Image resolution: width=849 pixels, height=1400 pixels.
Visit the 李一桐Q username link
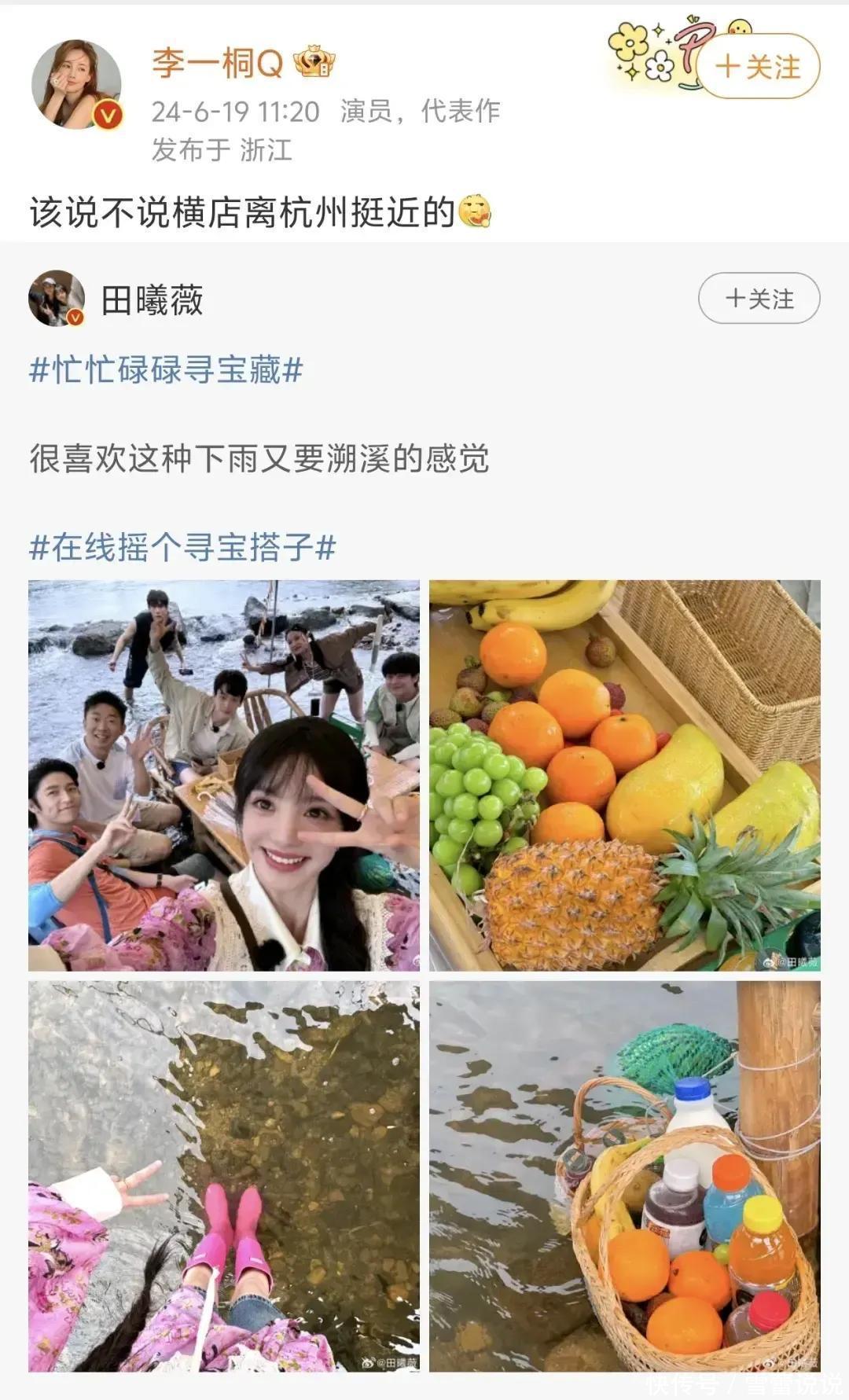pos(217,63)
